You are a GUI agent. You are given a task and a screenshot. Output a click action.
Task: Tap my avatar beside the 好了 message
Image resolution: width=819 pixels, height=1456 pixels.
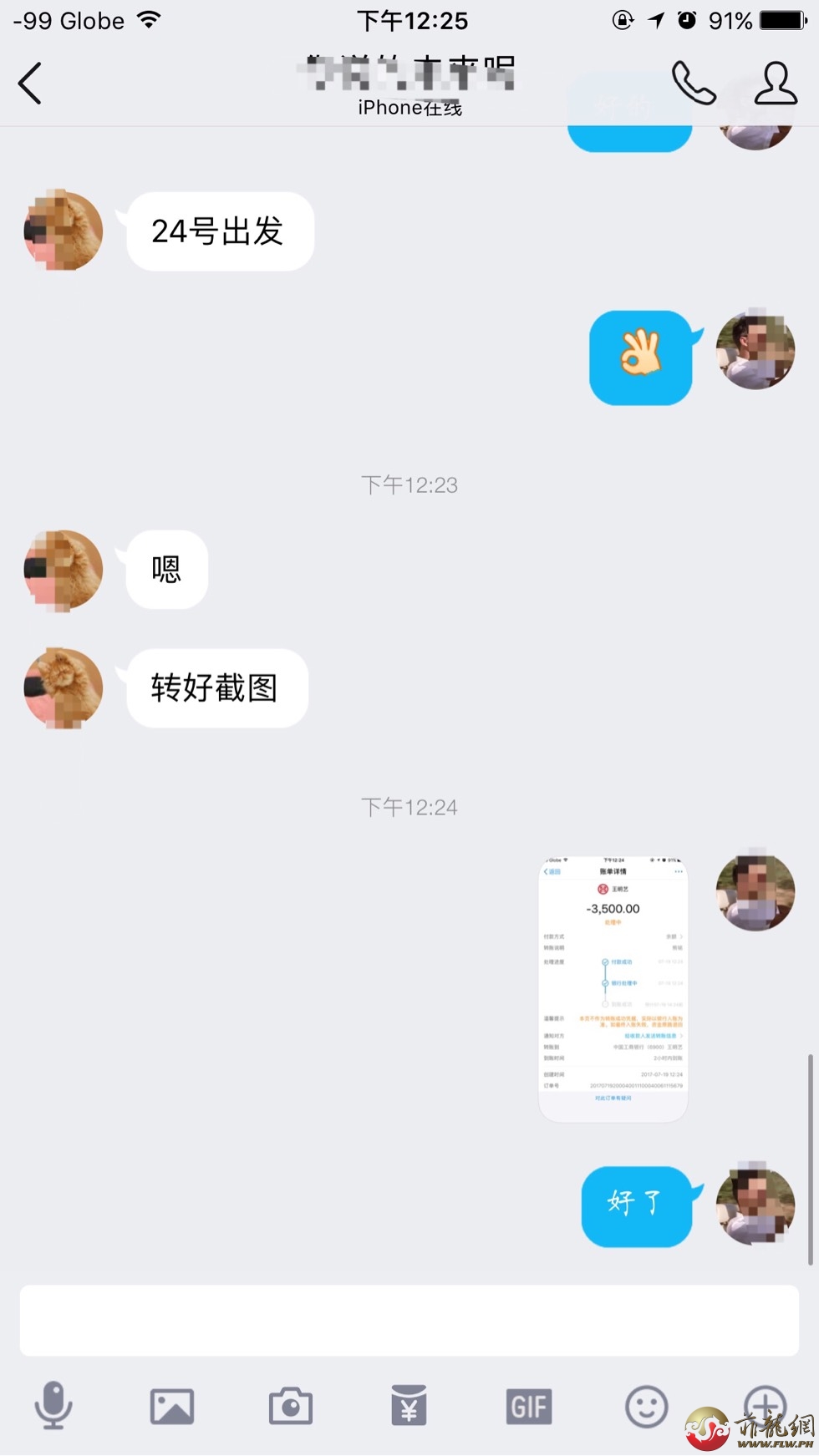(755, 1204)
